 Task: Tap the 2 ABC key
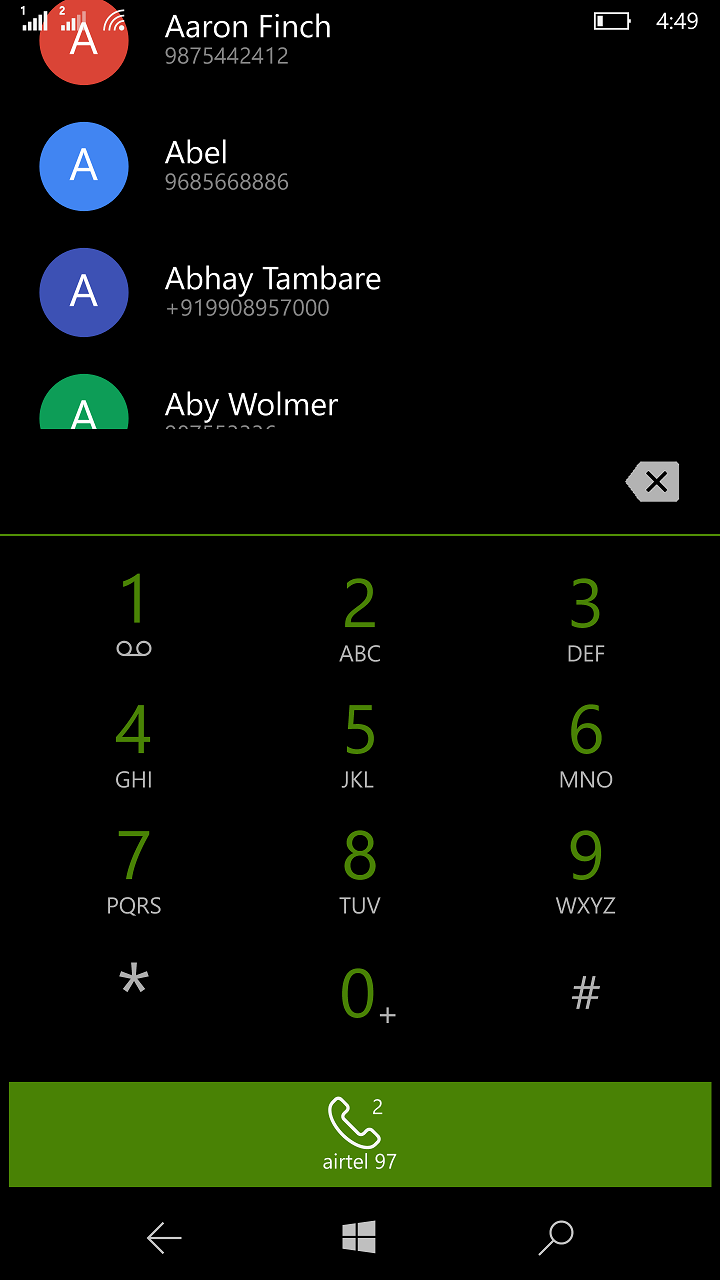360,618
